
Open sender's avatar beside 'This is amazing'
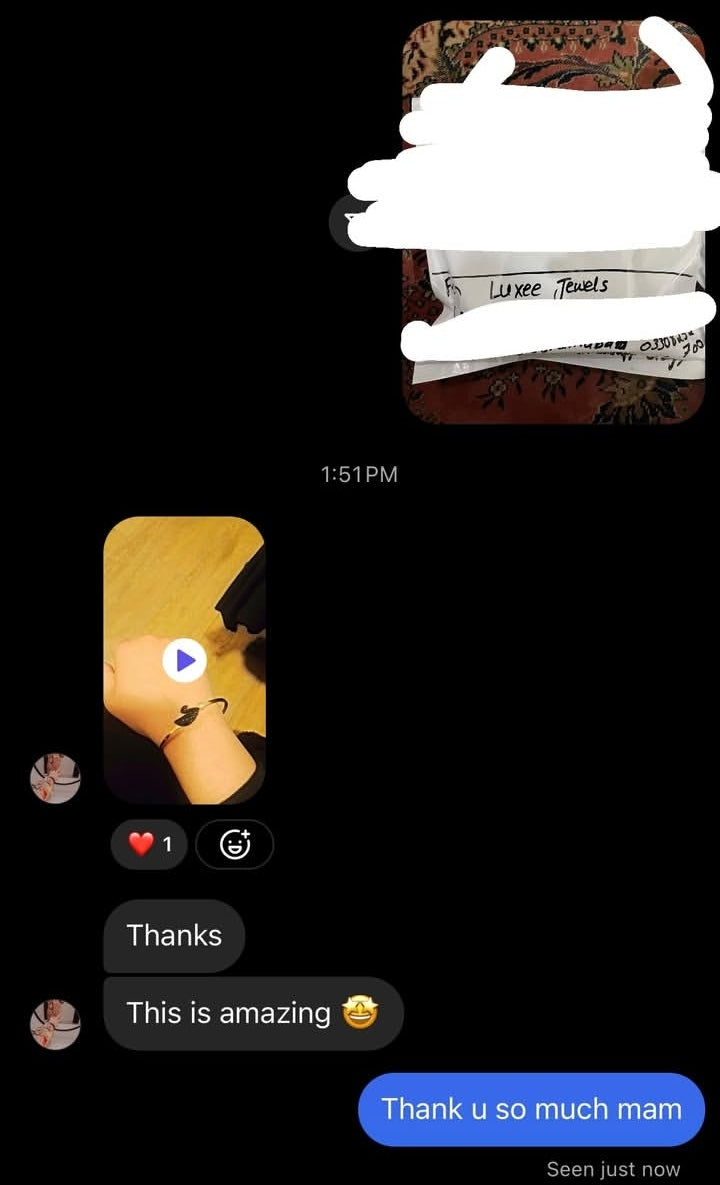click(54, 1024)
